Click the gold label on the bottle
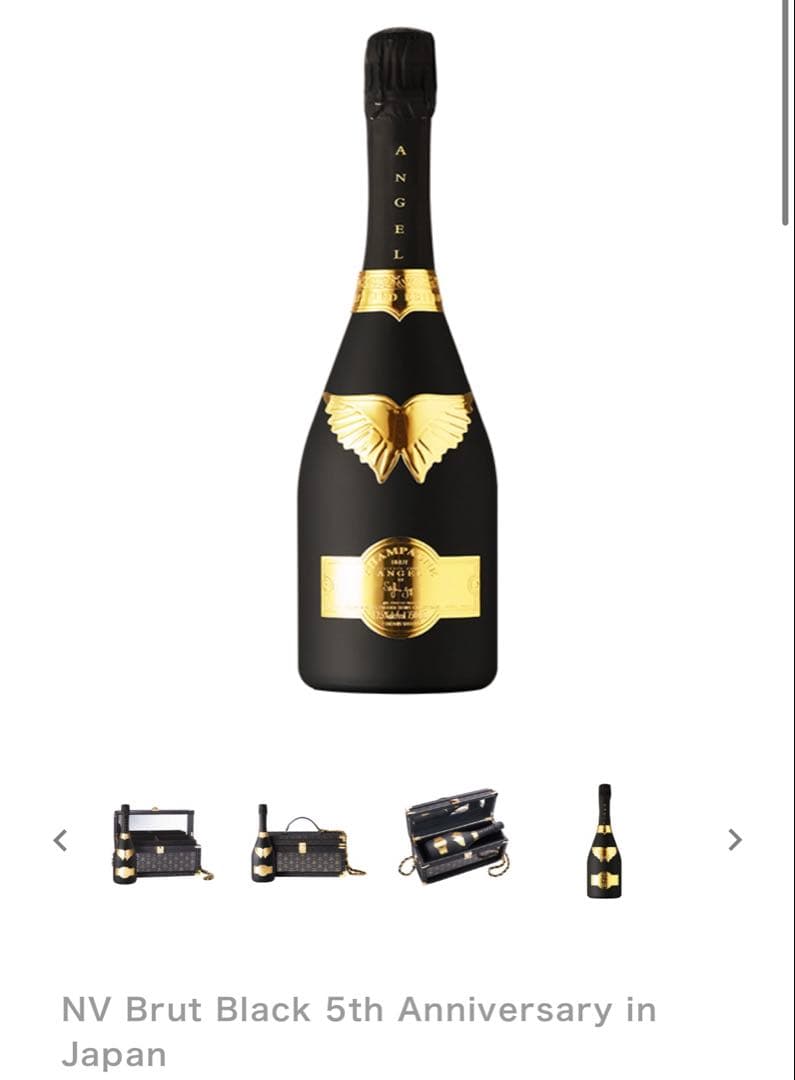 coord(397,580)
